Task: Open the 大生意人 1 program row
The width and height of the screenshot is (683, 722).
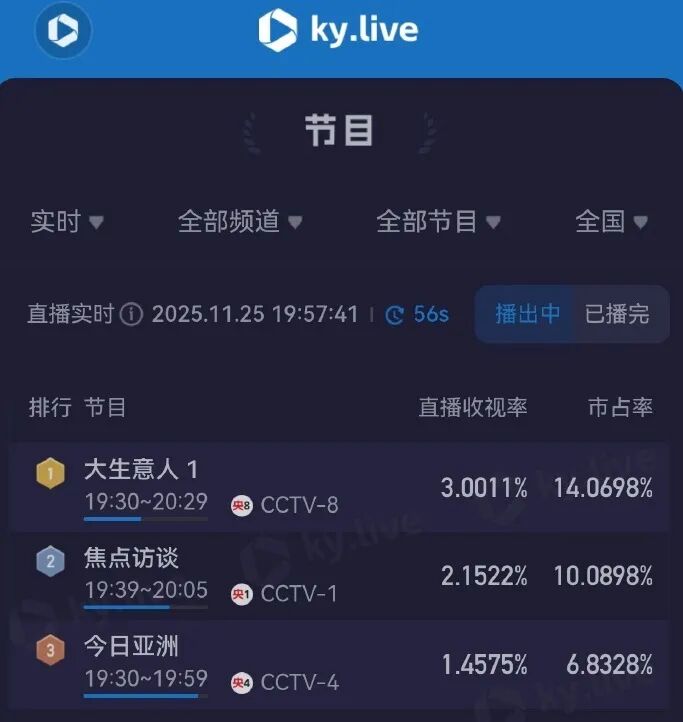Action: [340, 487]
